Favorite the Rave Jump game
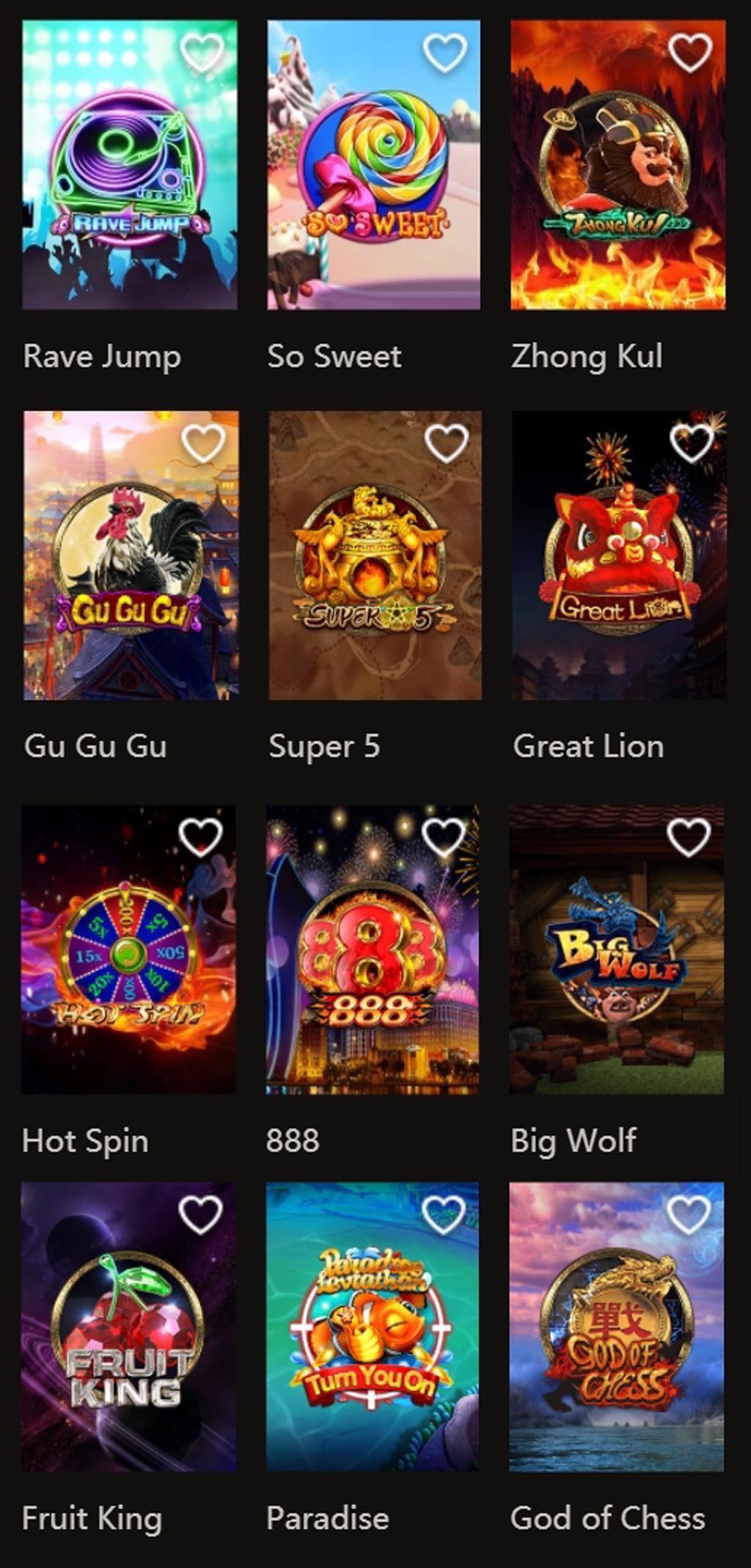Image resolution: width=751 pixels, height=1568 pixels. pyautogui.click(x=202, y=53)
